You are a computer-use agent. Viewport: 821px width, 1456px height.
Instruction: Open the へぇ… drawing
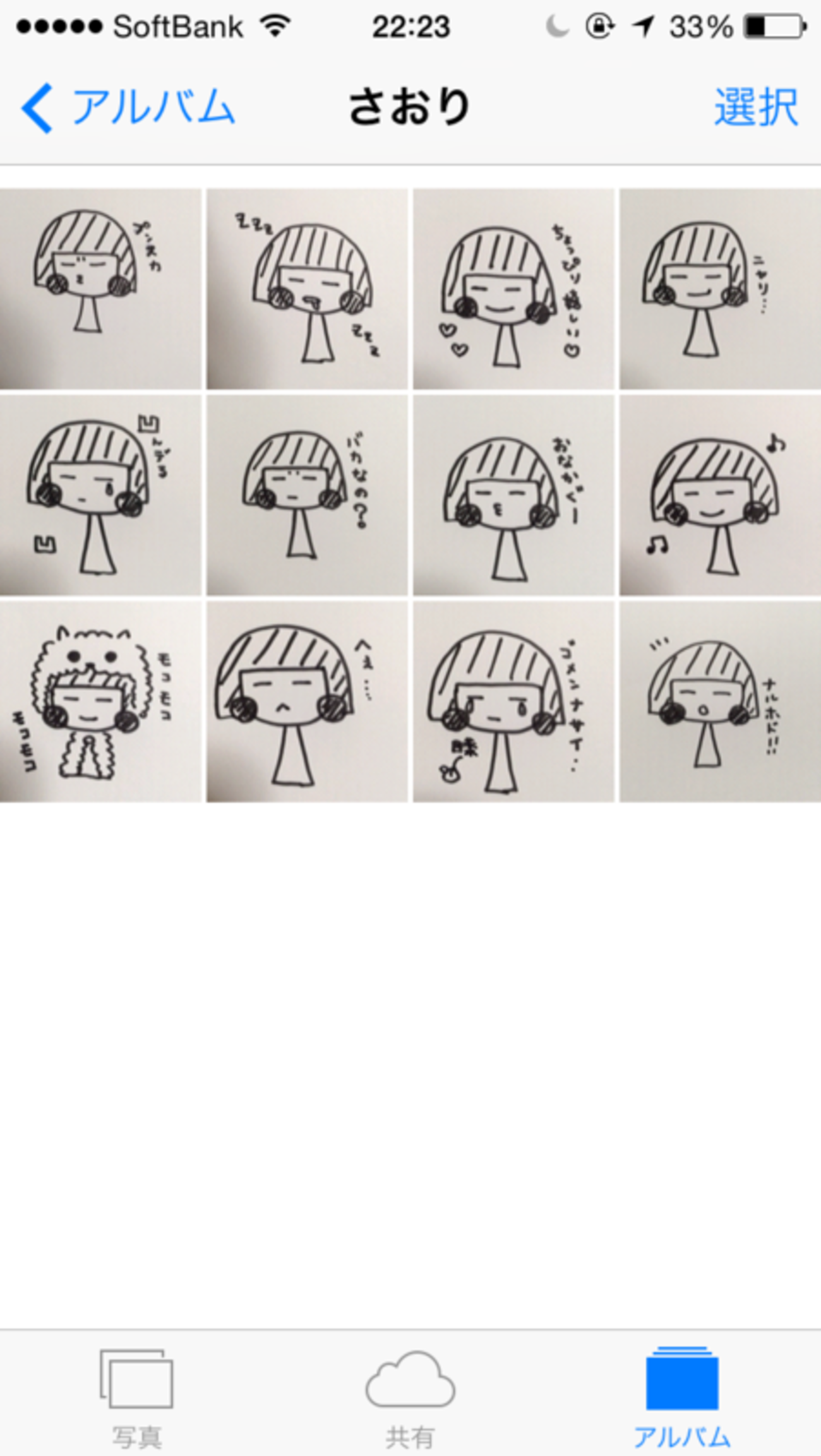pos(307,701)
